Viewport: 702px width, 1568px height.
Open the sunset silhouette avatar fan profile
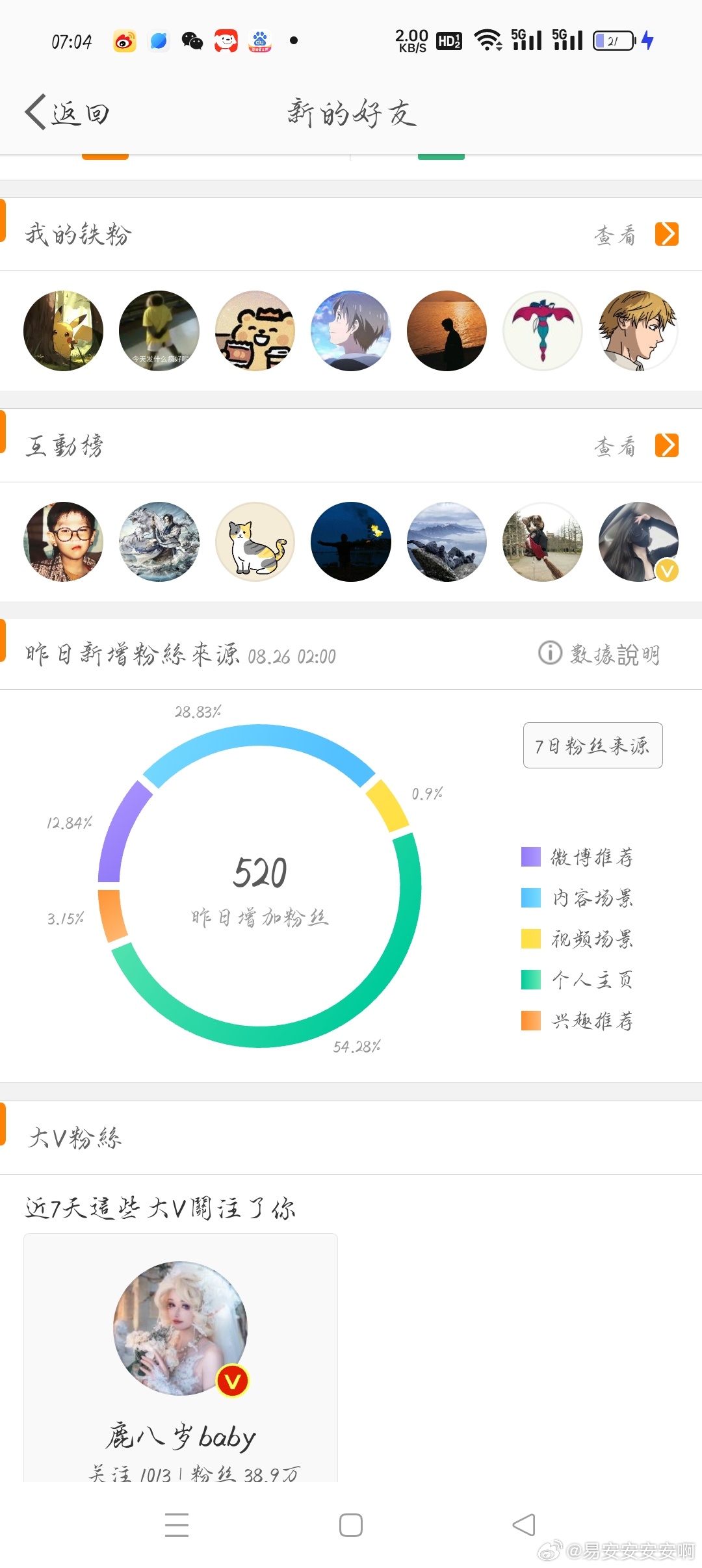[x=447, y=331]
